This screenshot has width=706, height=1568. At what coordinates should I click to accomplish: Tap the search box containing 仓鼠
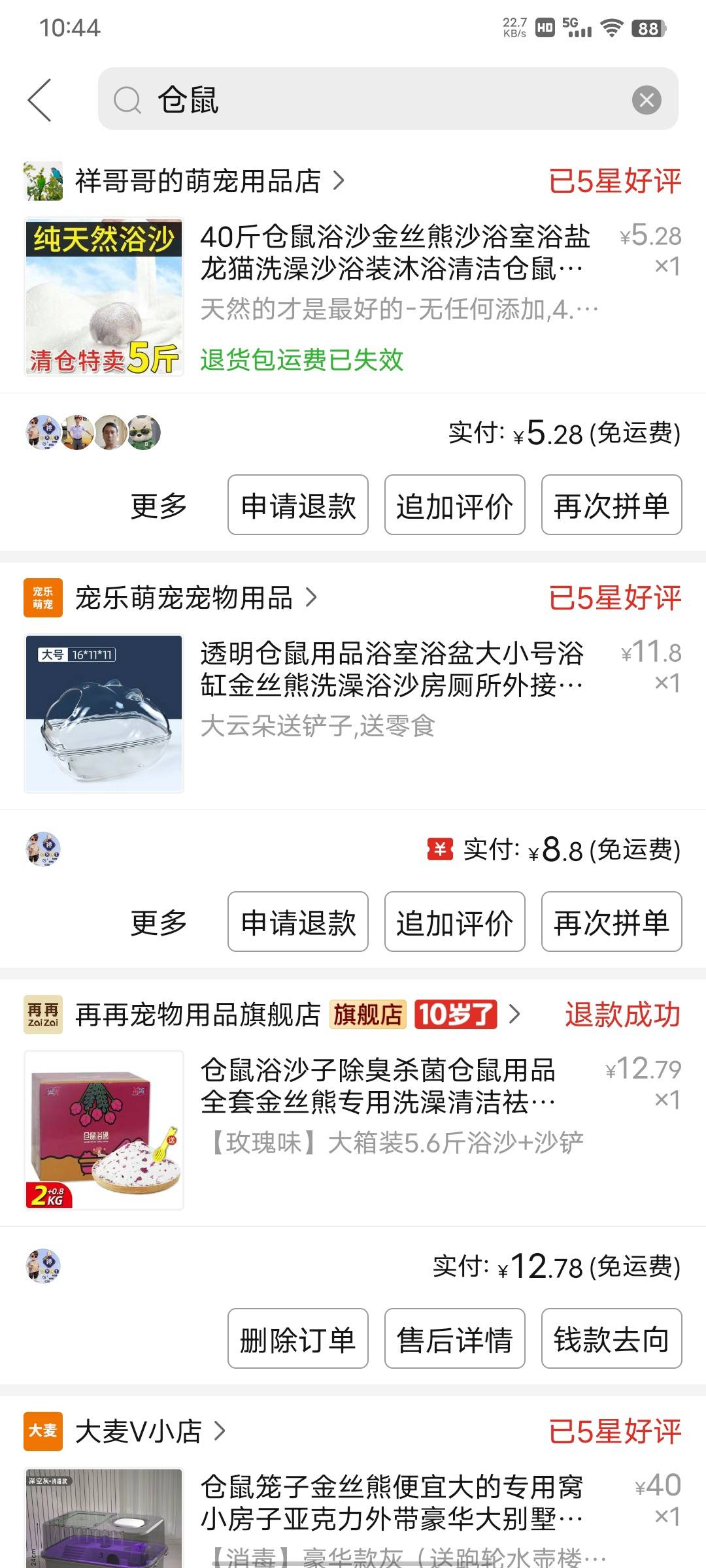coord(366,100)
